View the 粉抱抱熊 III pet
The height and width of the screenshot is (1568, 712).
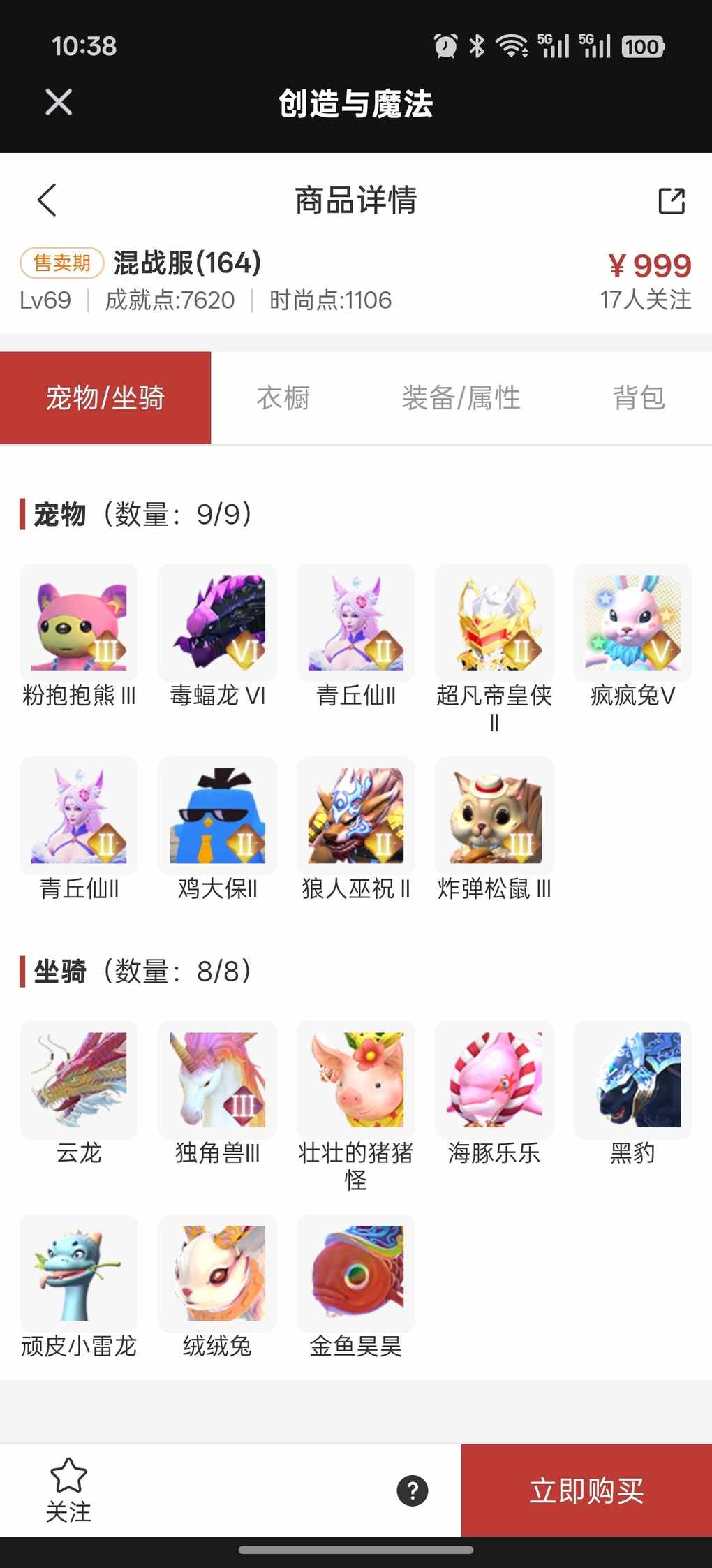[79, 623]
